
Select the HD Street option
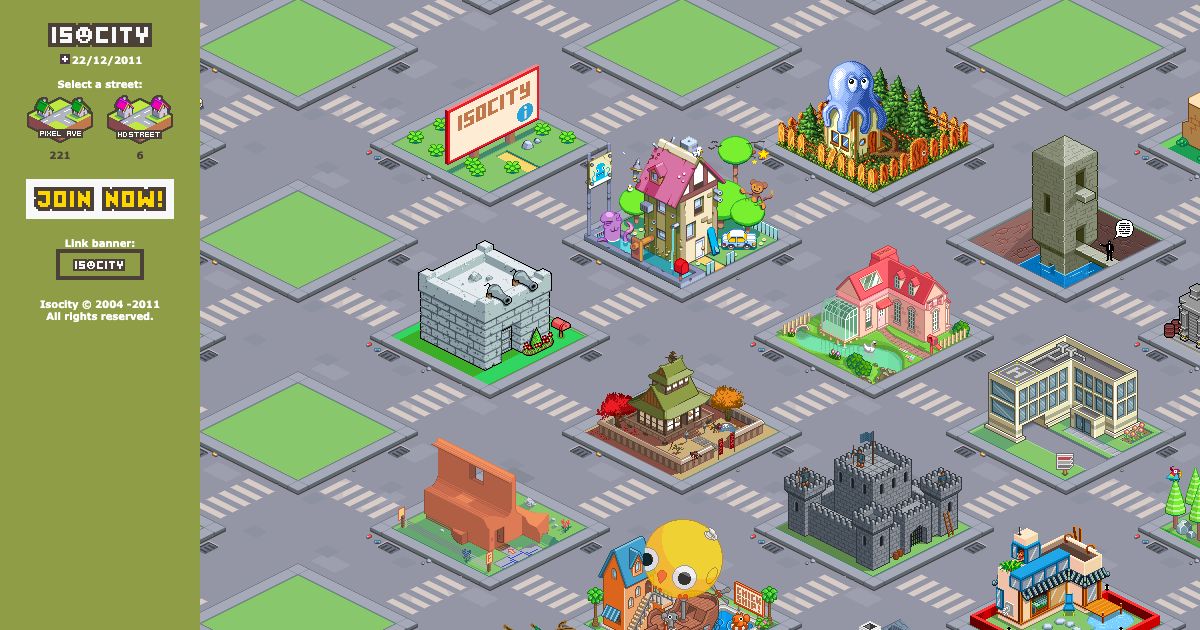(139, 119)
